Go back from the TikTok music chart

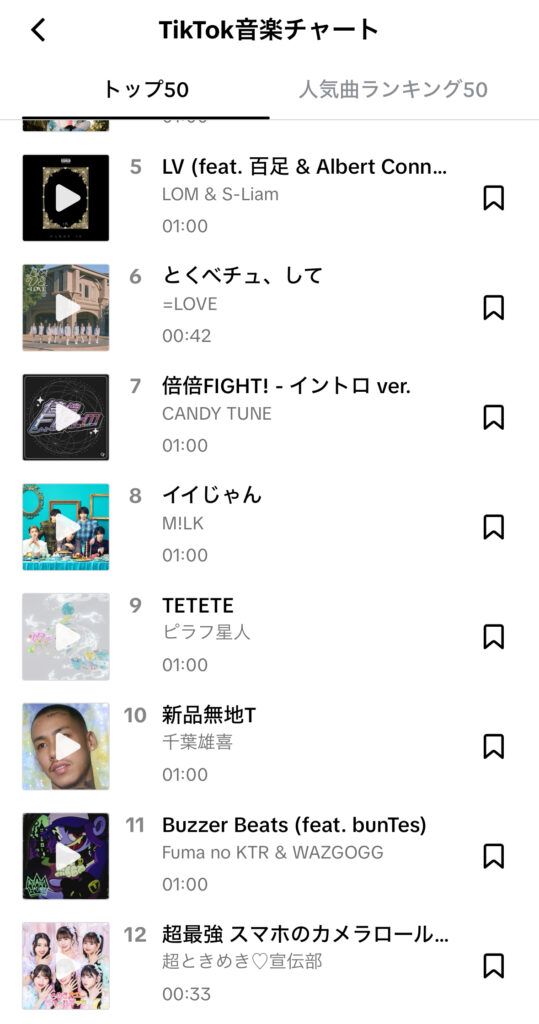[x=39, y=30]
